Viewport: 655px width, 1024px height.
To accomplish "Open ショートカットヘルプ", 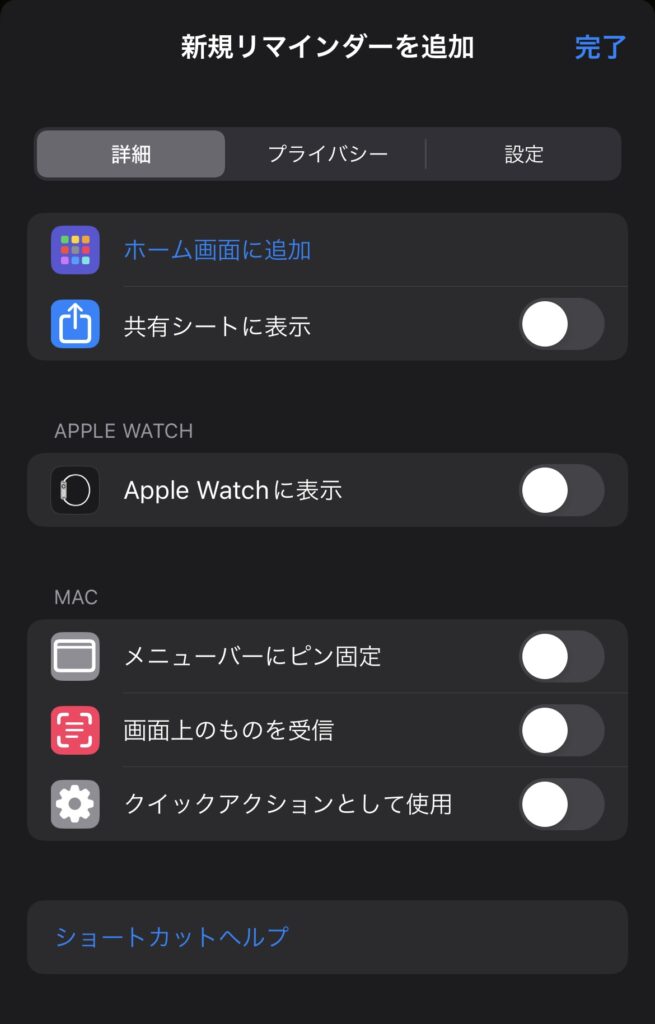I will 172,937.
